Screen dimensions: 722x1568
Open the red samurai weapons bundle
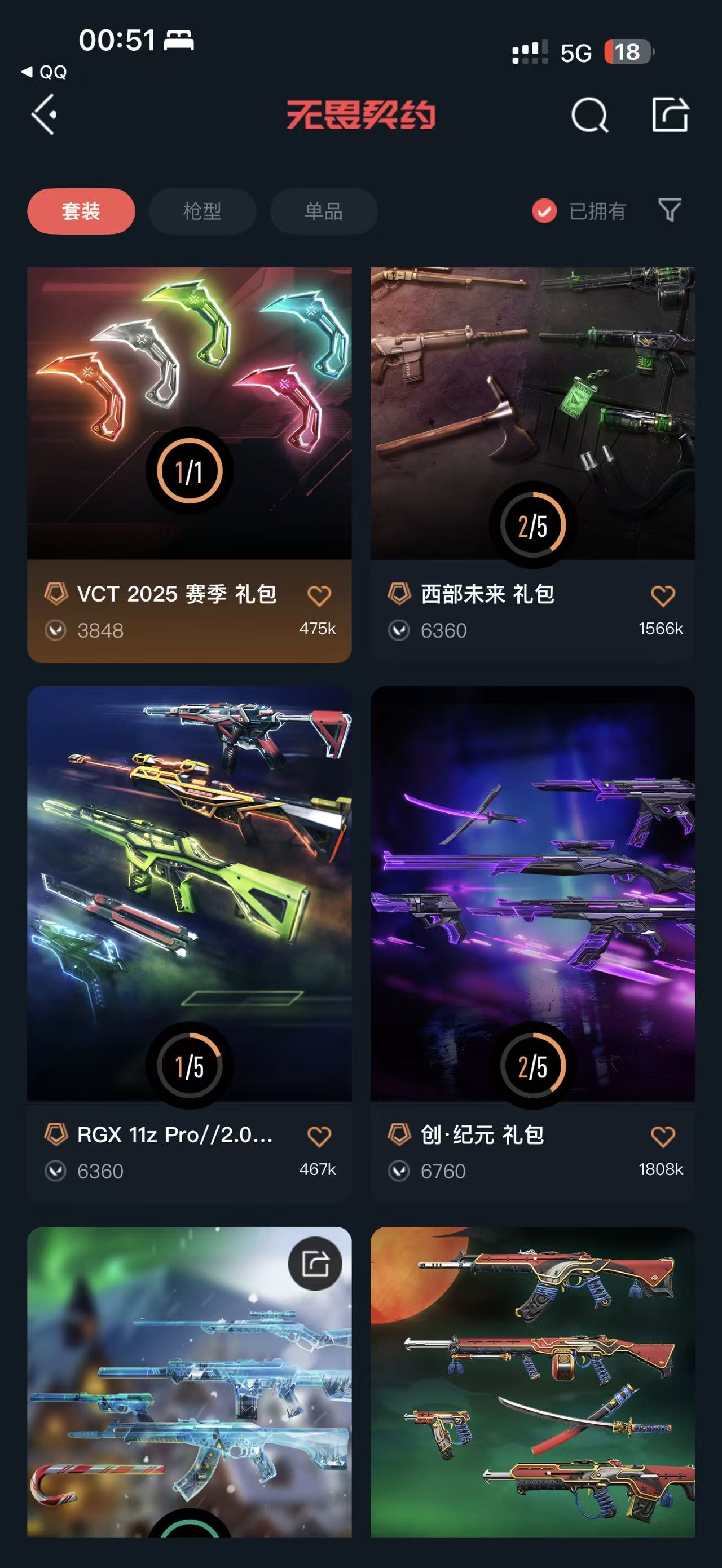click(x=532, y=1382)
